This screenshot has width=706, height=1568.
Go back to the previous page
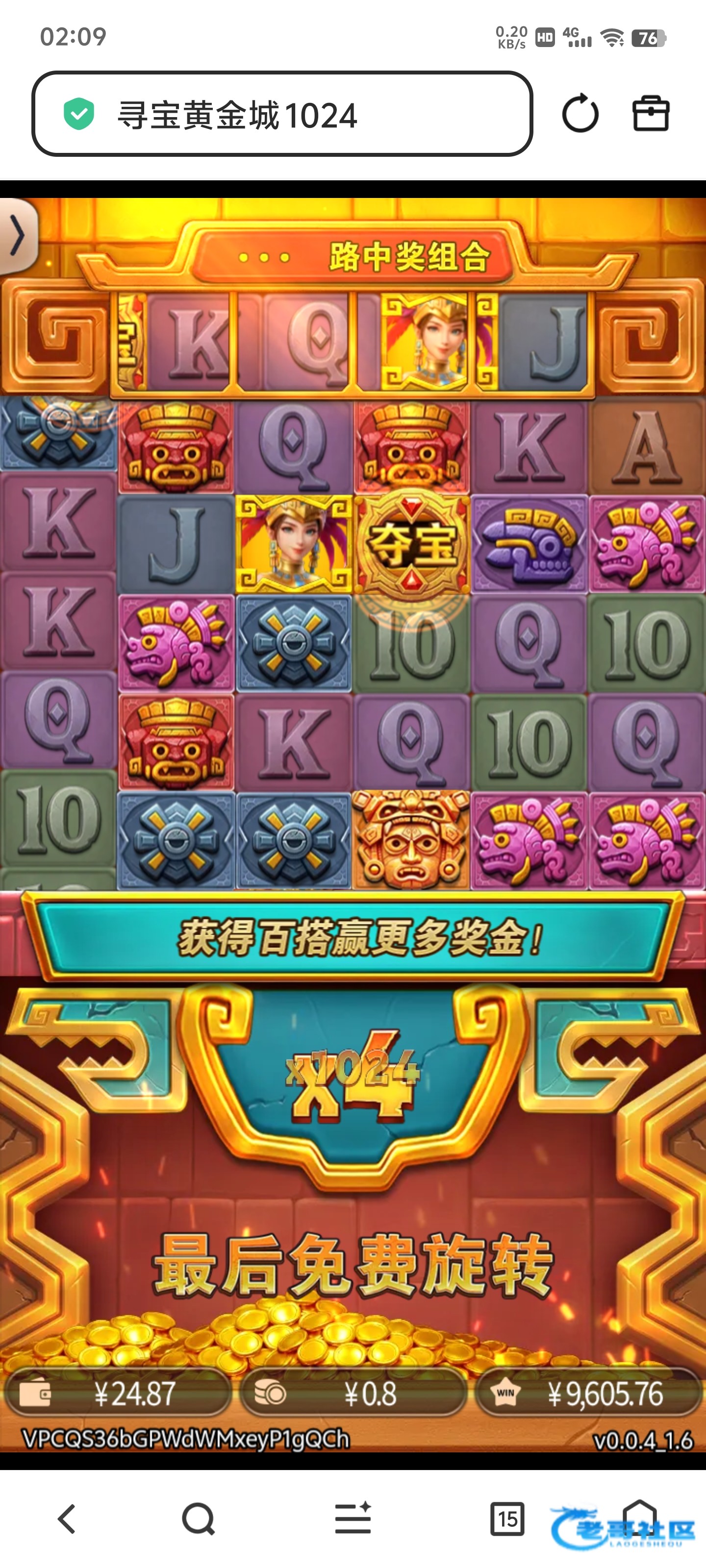point(67,1519)
